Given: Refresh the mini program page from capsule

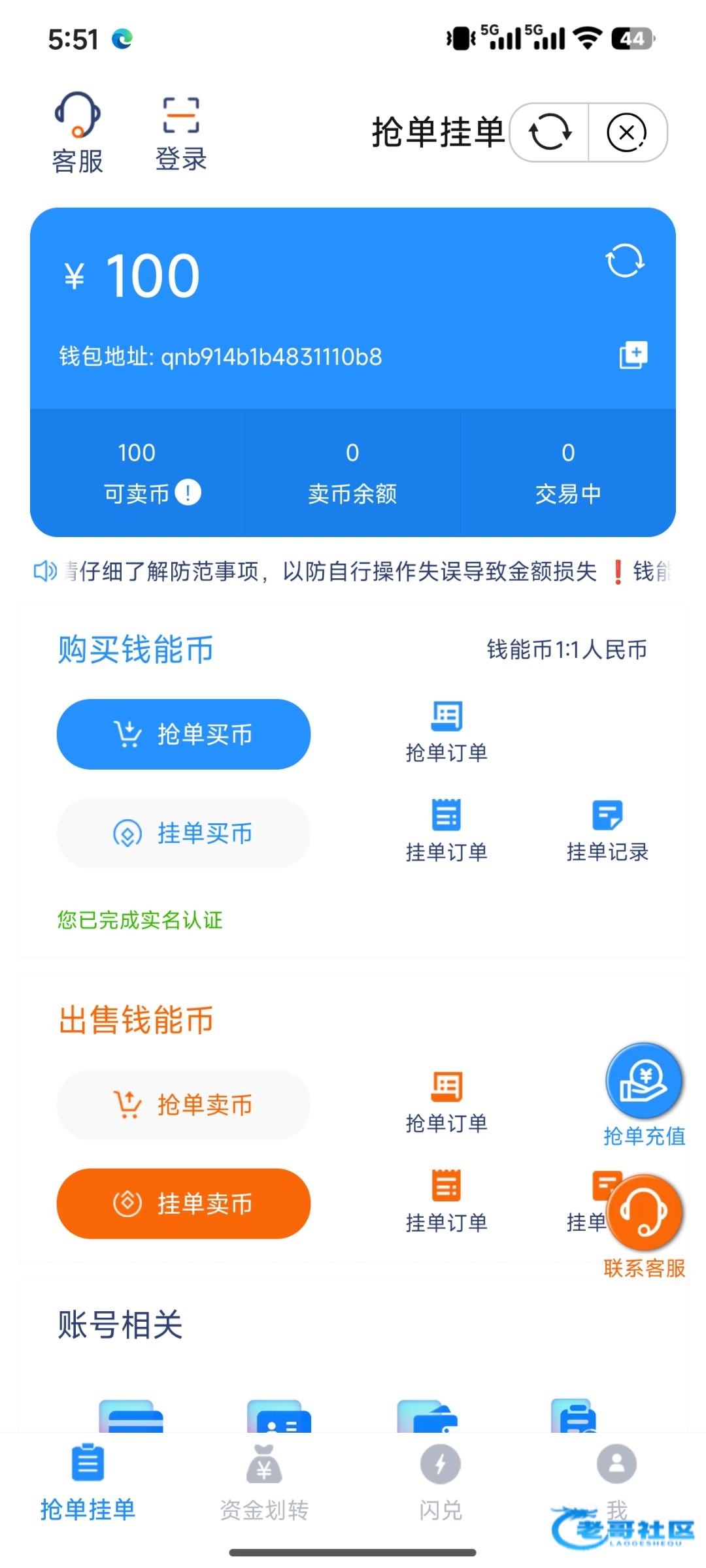Looking at the screenshot, I should pos(550,133).
